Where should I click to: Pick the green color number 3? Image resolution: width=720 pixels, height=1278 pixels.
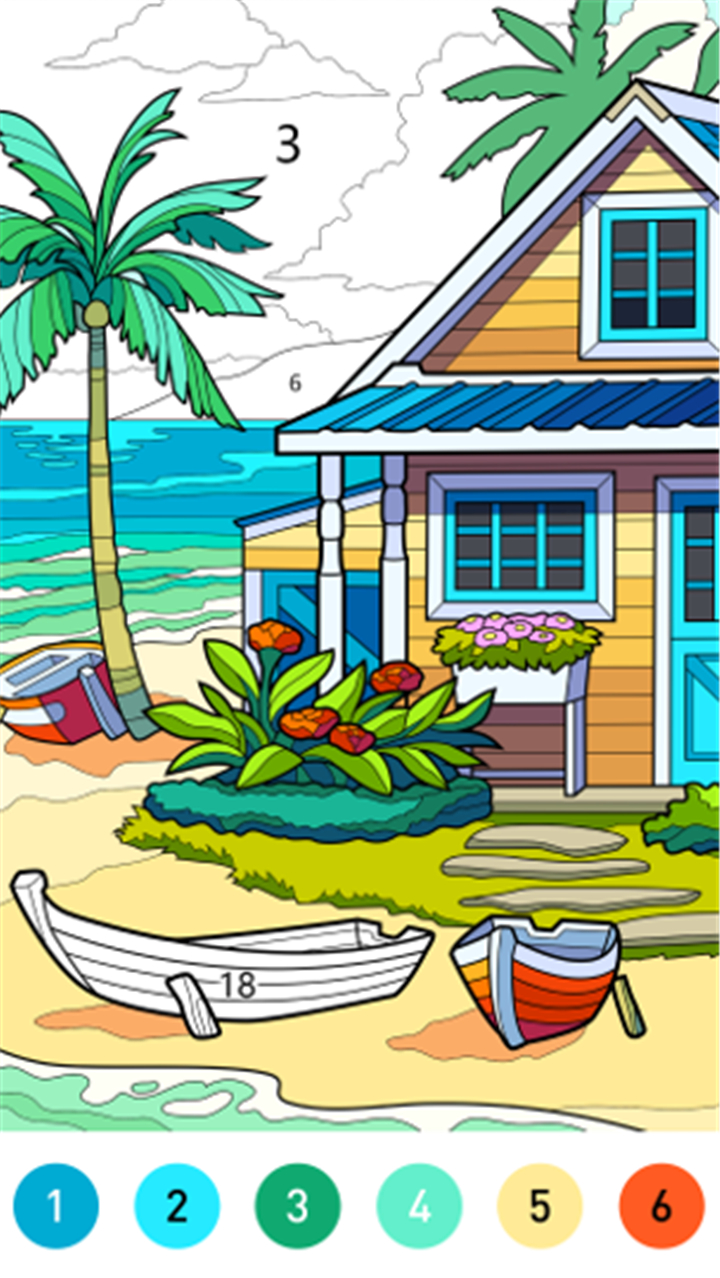[x=298, y=1206]
